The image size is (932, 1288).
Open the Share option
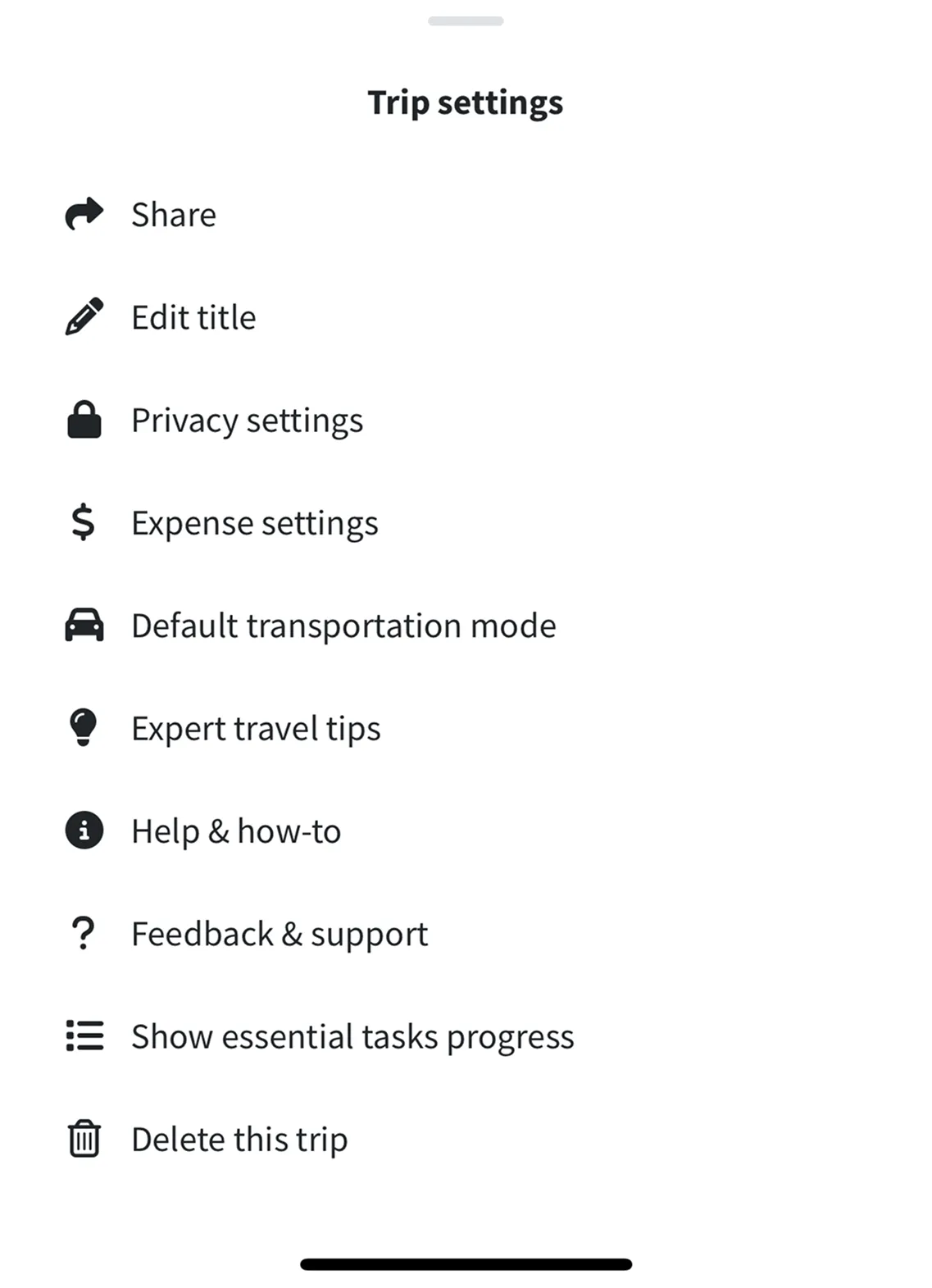click(173, 215)
